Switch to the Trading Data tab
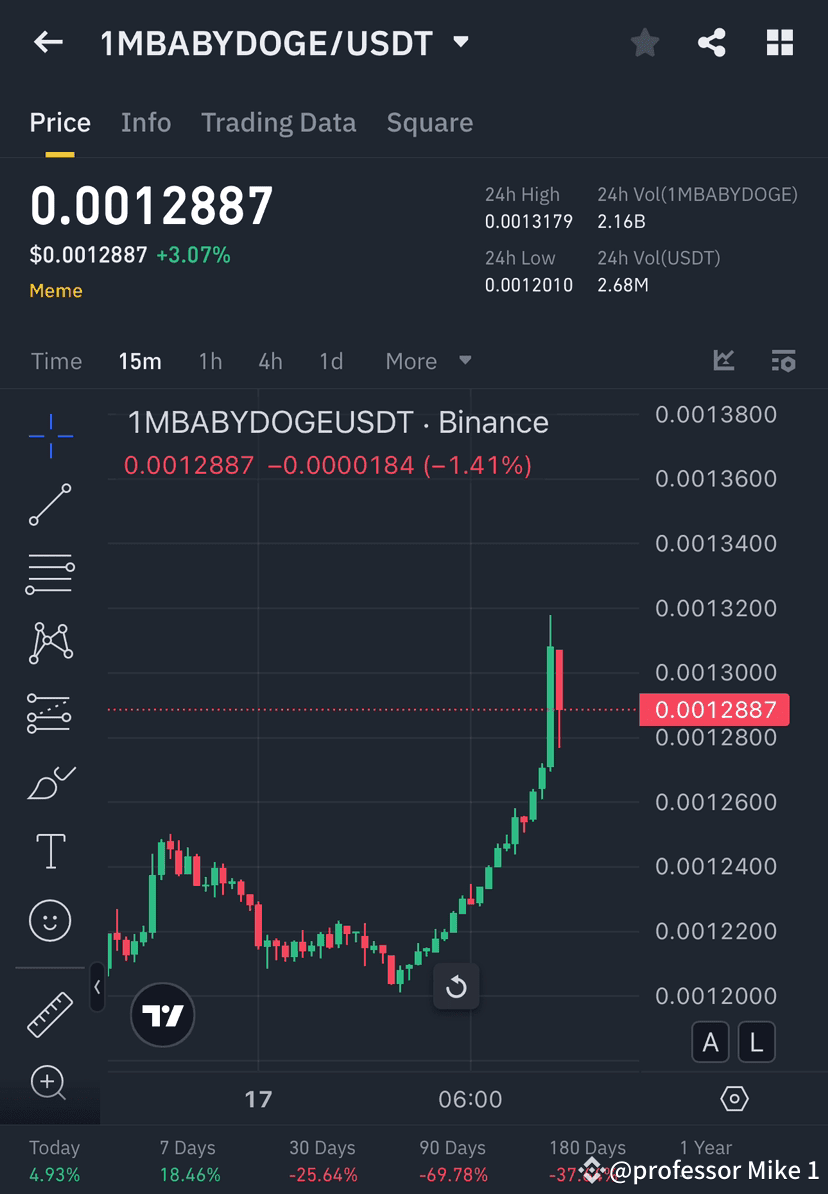Image resolution: width=828 pixels, height=1194 pixels. (278, 122)
